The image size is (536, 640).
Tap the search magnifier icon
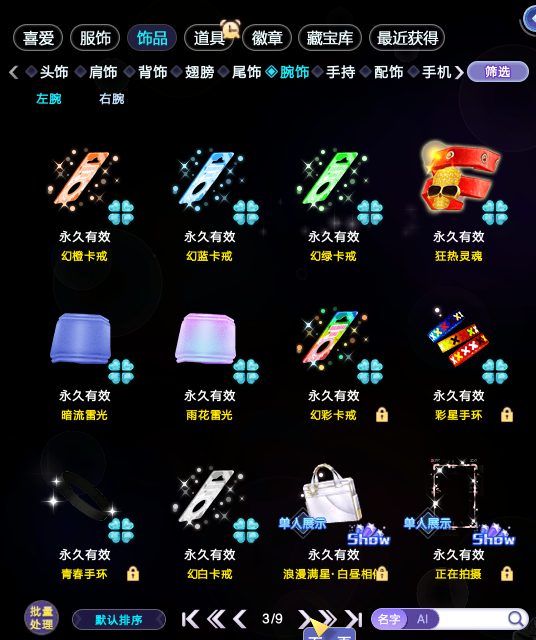[516, 619]
